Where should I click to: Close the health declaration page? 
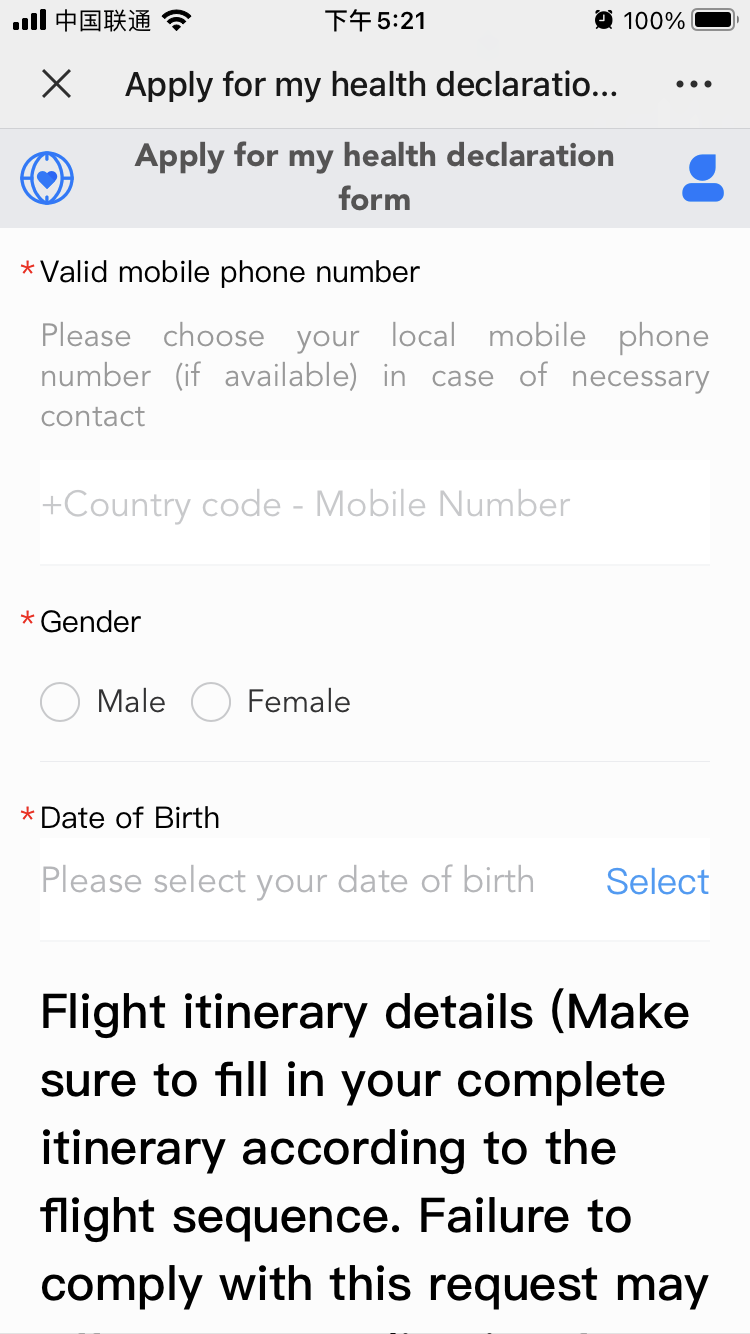pos(57,85)
